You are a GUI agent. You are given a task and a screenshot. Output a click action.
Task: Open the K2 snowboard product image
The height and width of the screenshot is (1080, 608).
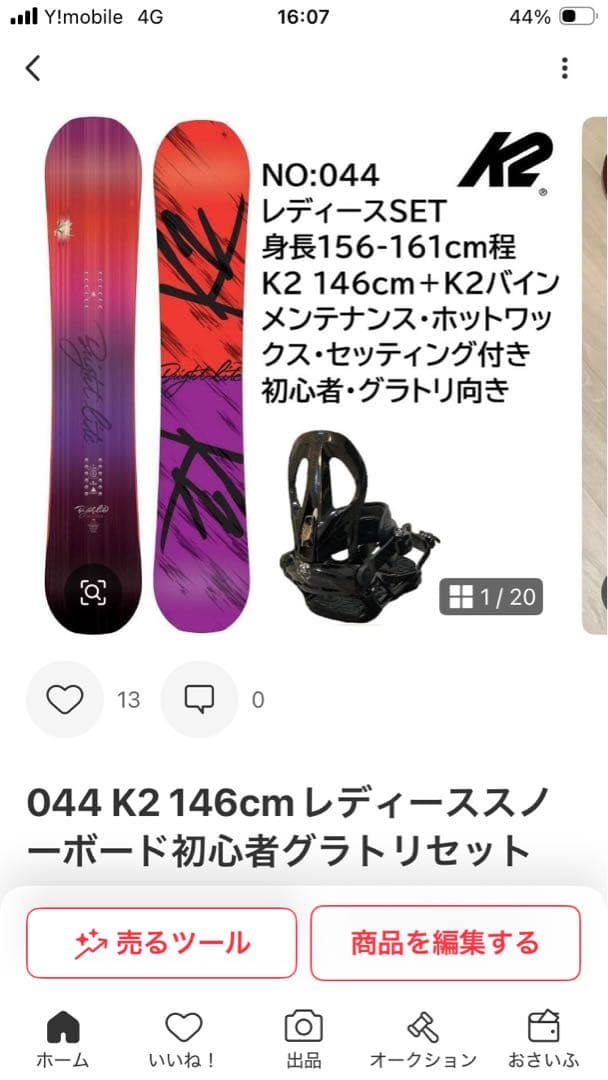coord(300,375)
